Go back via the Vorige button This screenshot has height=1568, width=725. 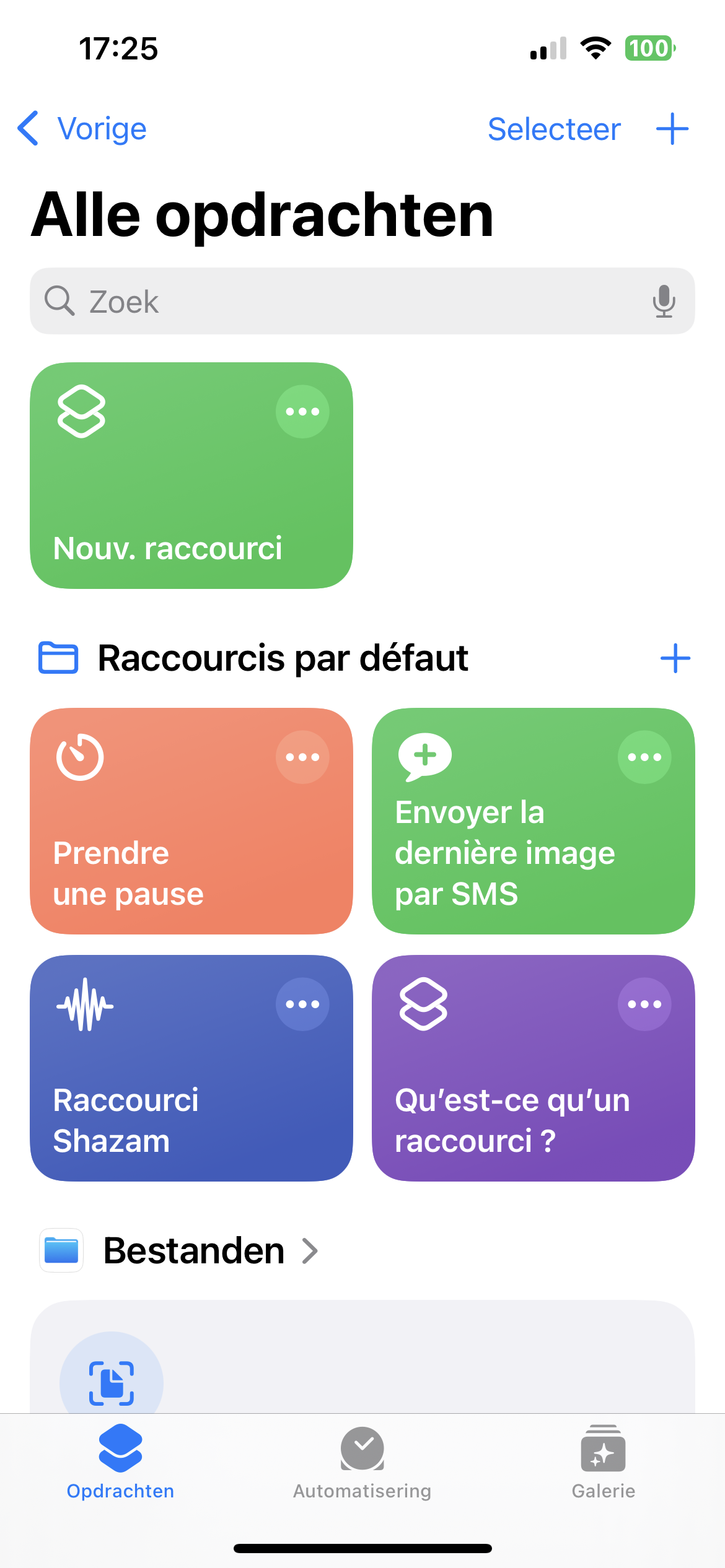pyautogui.click(x=82, y=129)
